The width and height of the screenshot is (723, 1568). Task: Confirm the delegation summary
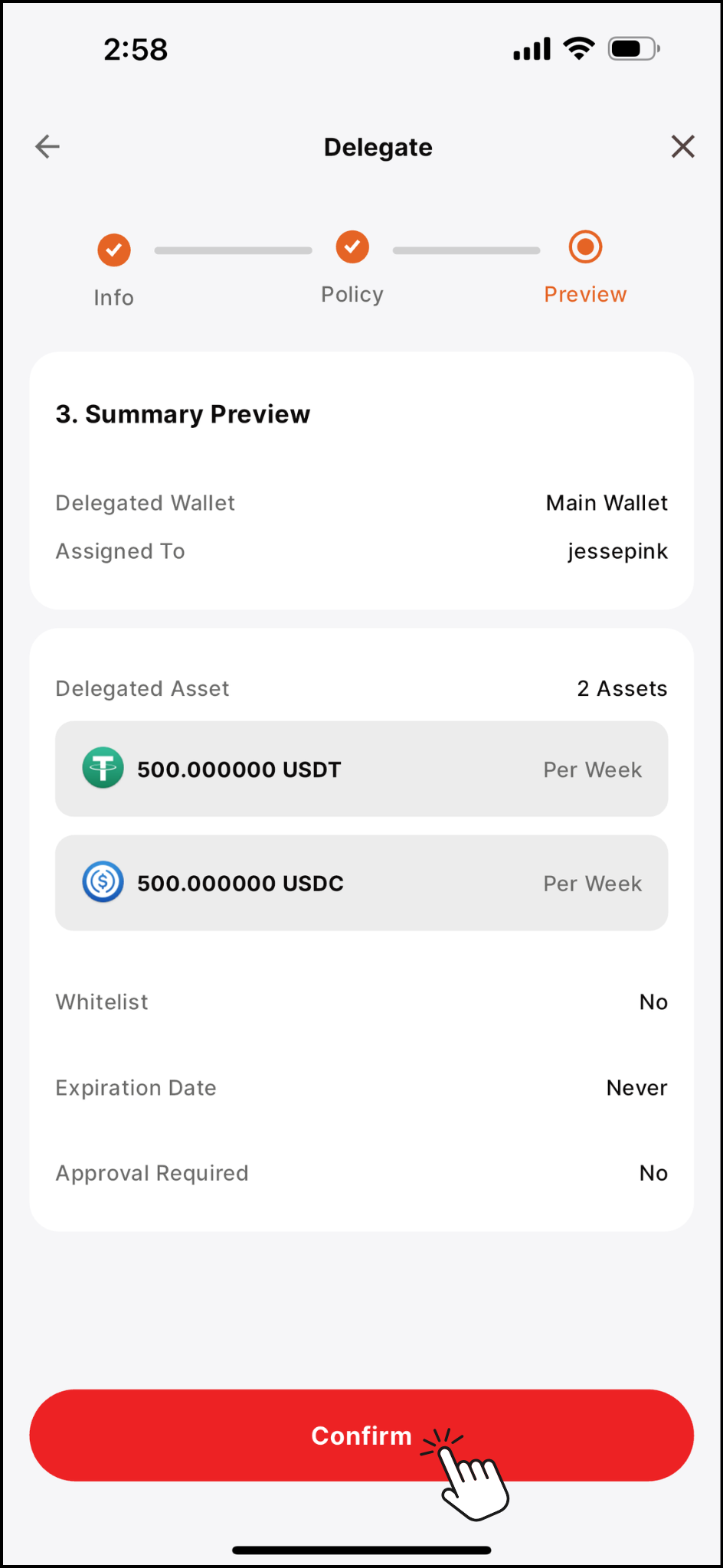coord(361,1435)
